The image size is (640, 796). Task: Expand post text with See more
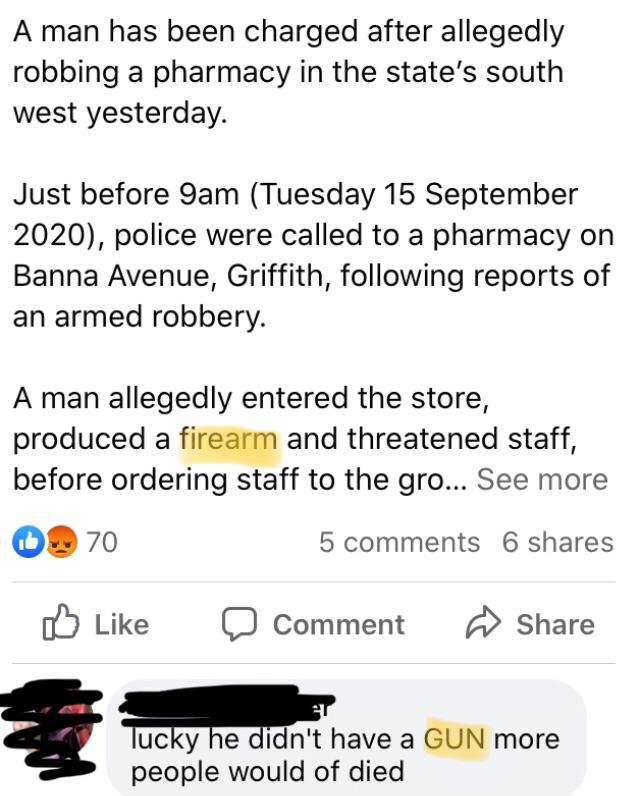(542, 480)
